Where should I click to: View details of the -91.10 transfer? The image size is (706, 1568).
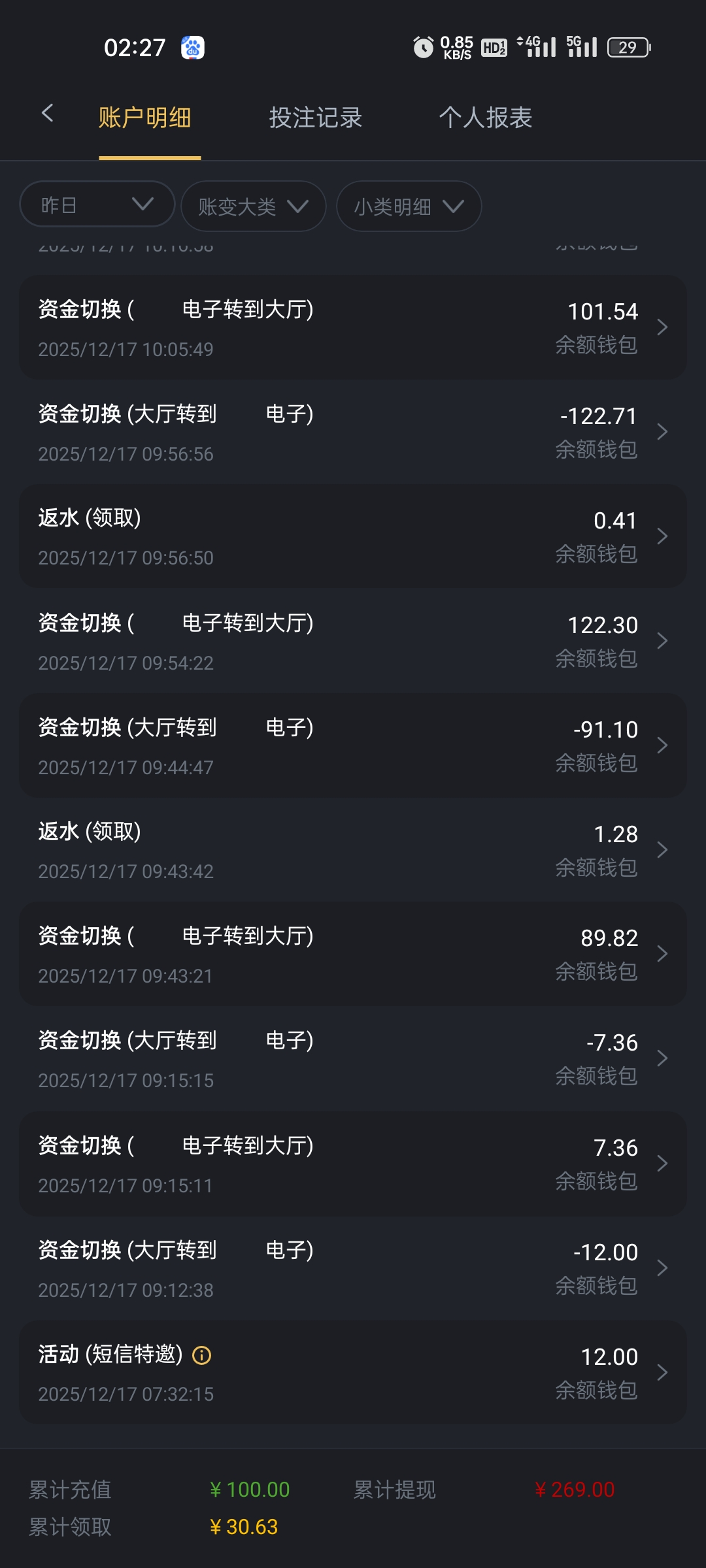point(353,745)
